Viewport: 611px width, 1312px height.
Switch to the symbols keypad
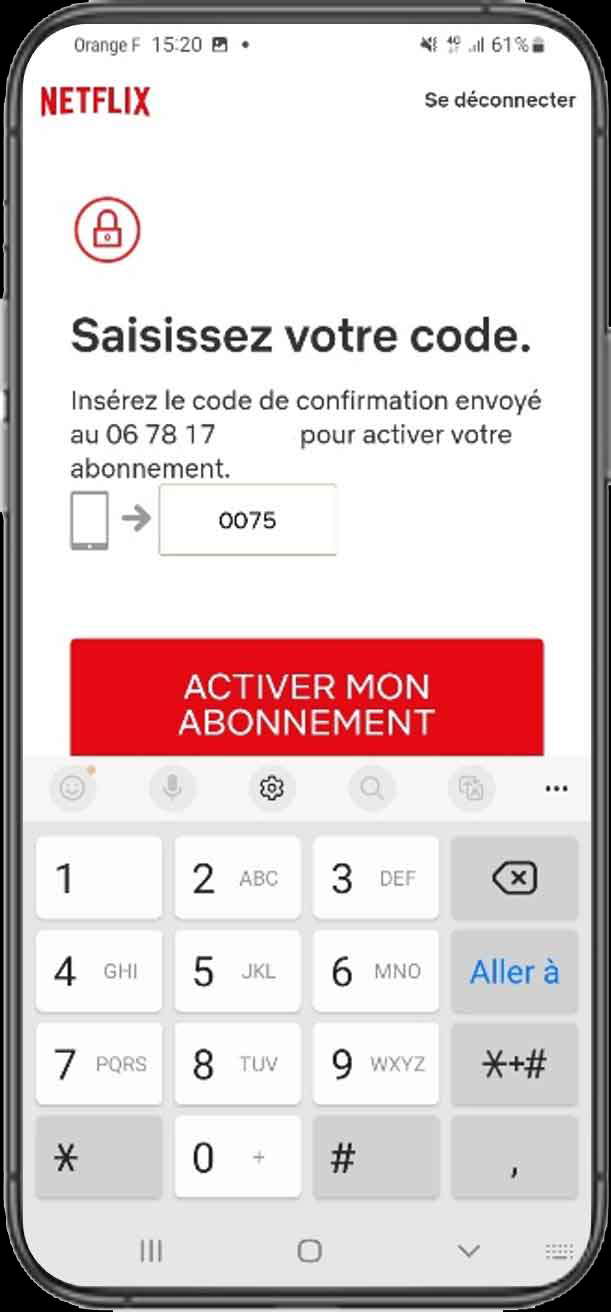(x=514, y=1065)
